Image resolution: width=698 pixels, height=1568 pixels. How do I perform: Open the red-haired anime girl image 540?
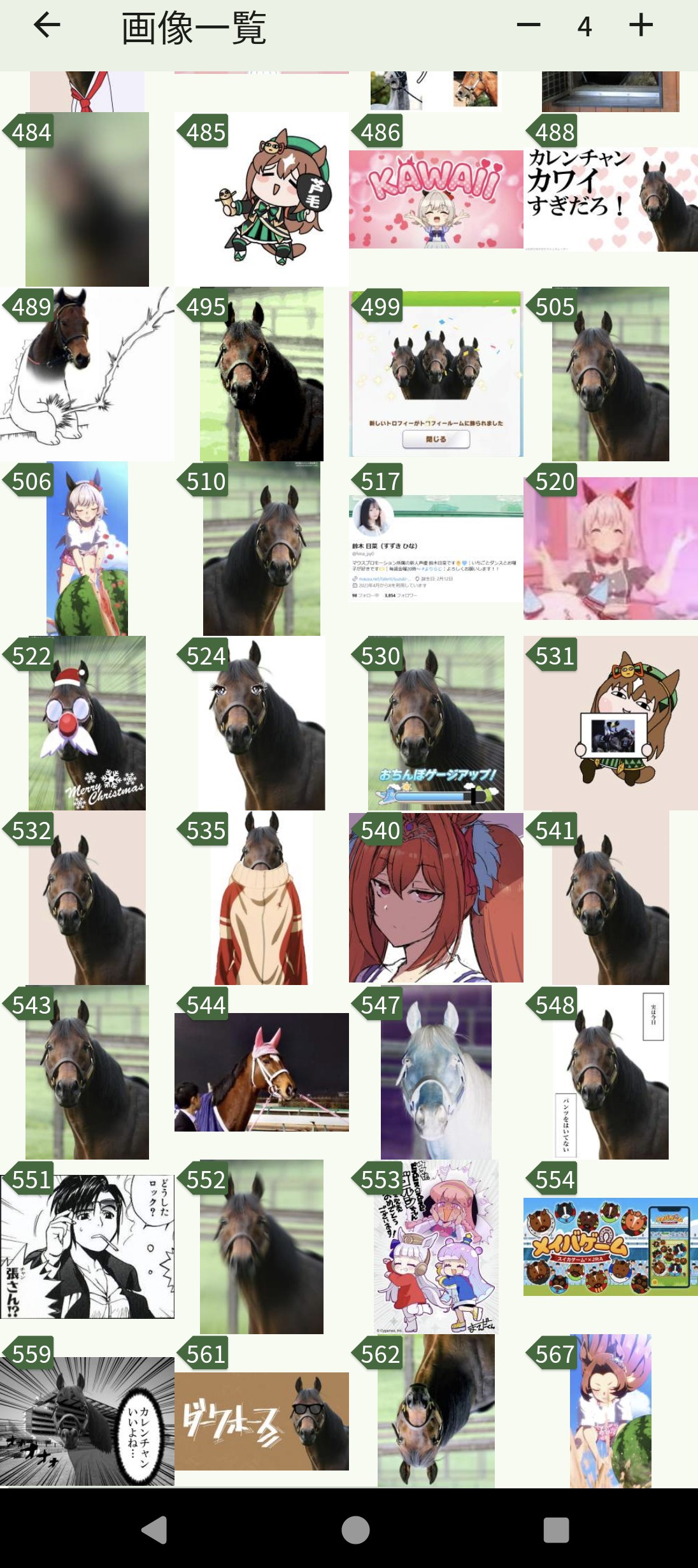[x=436, y=898]
